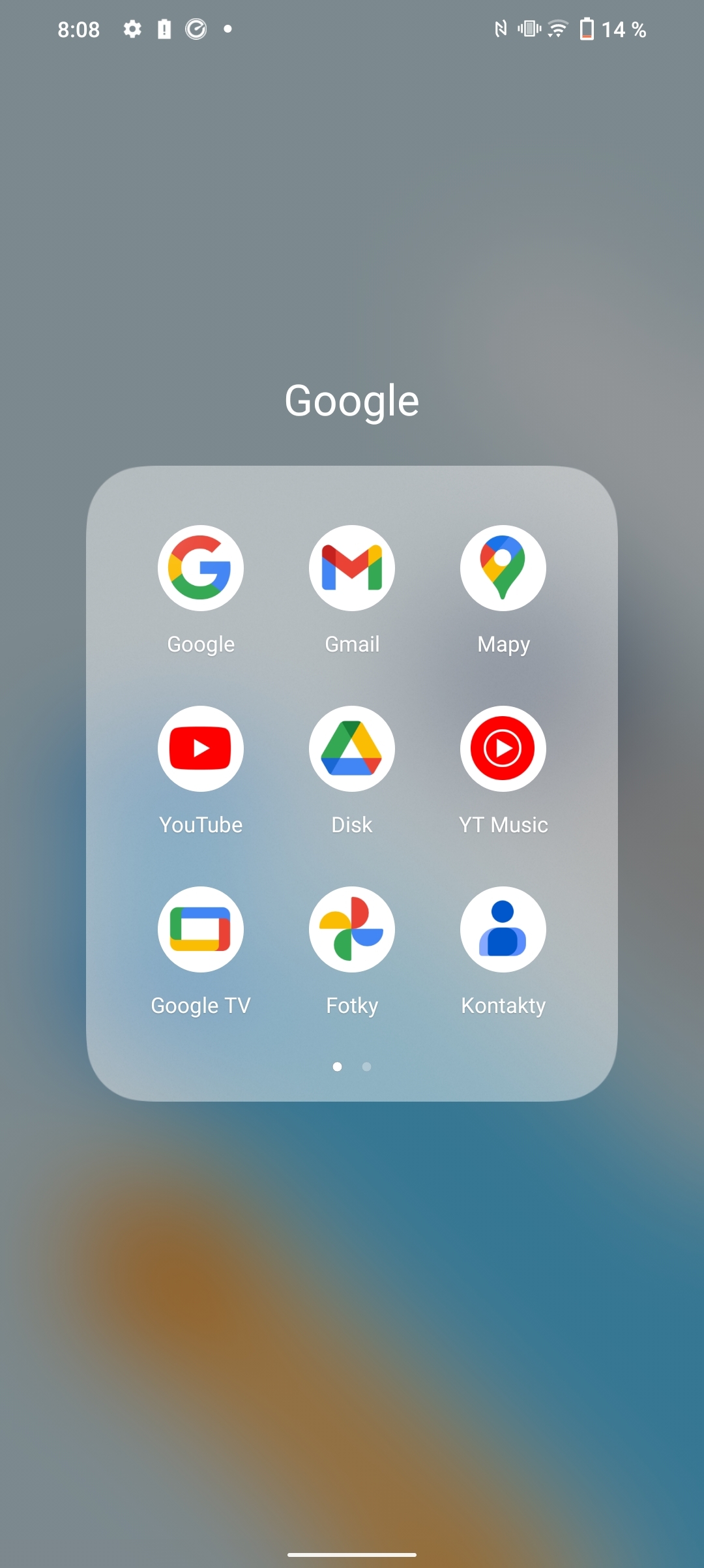Open Fotky (Google Photos)
Viewport: 704px width, 1568px height.
point(351,929)
